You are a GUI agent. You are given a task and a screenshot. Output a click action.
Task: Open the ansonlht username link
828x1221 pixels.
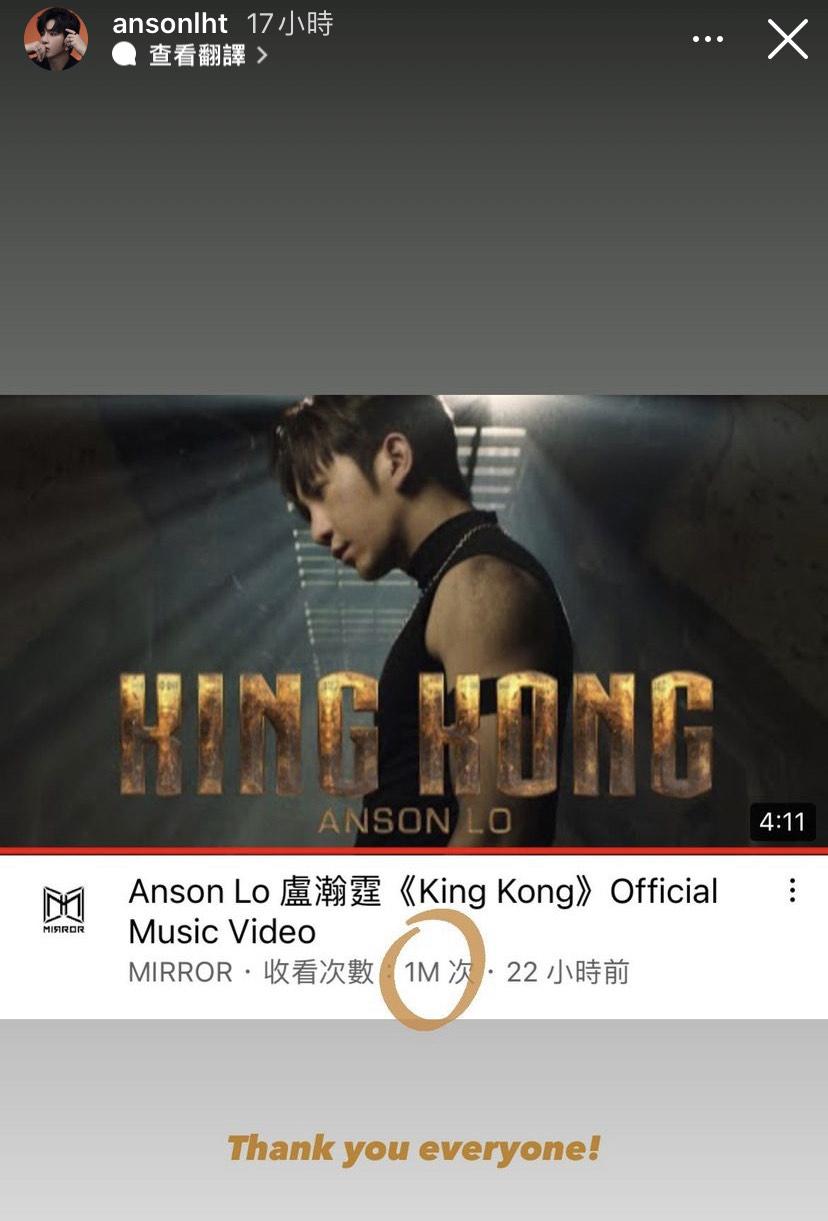[170, 24]
